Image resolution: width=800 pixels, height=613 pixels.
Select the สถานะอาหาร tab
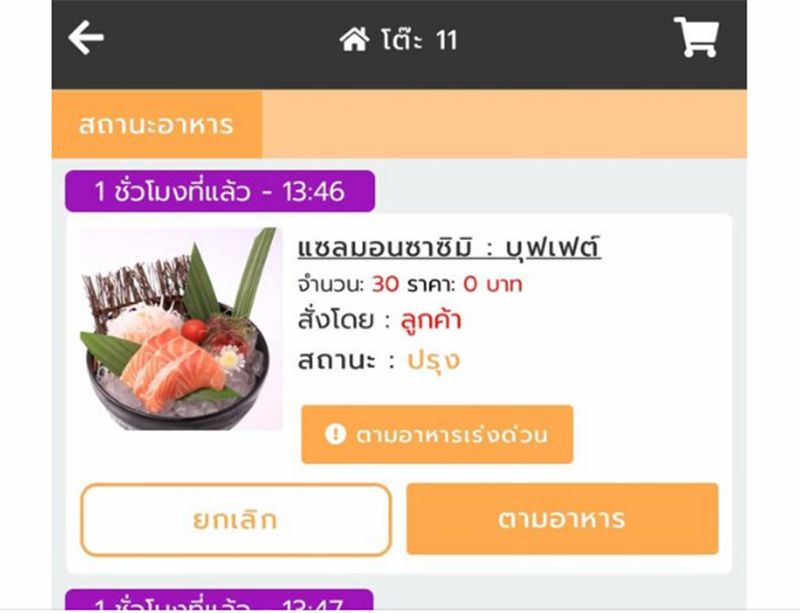click(156, 125)
